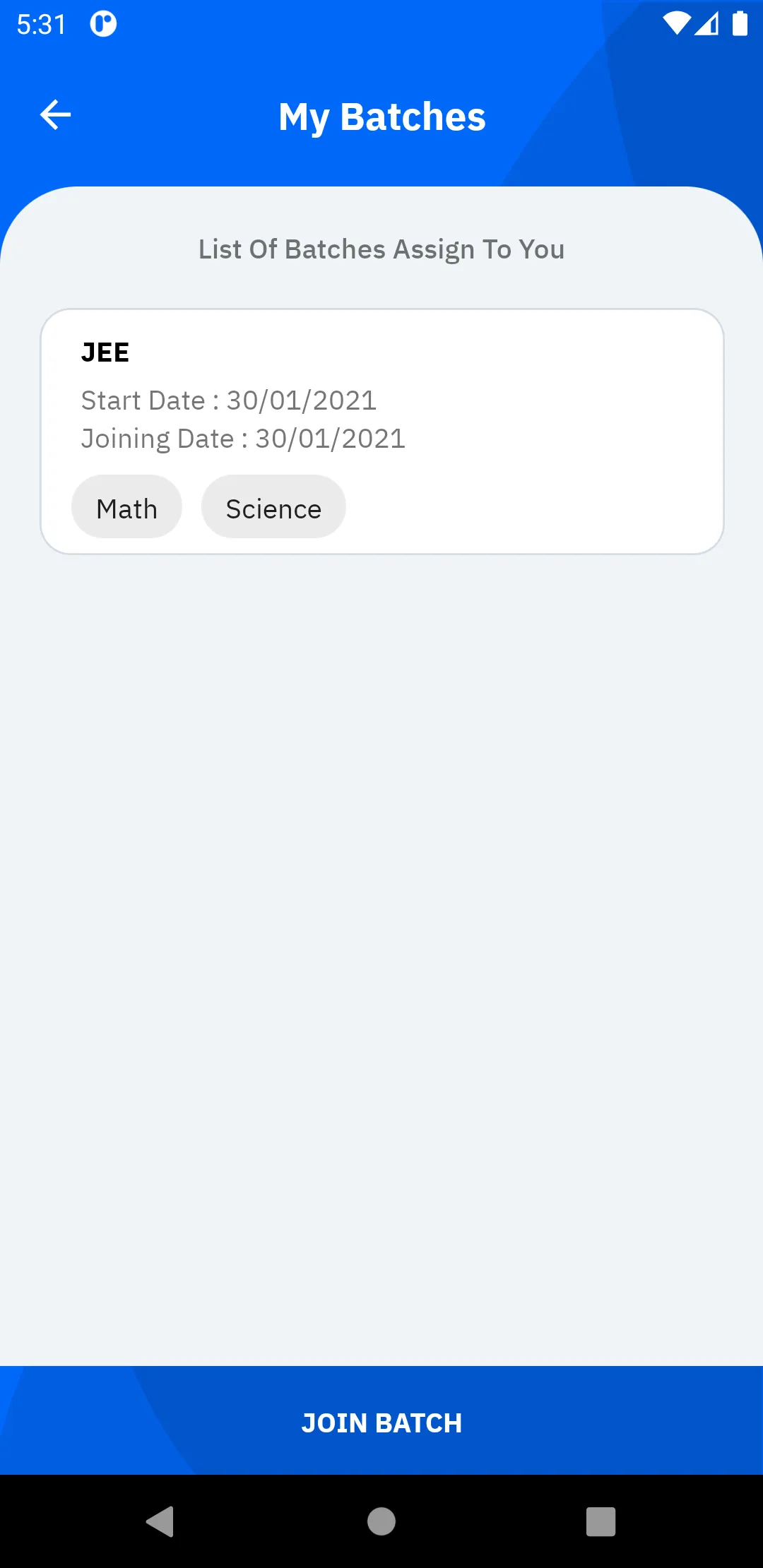Go to the system home screen

381,1521
